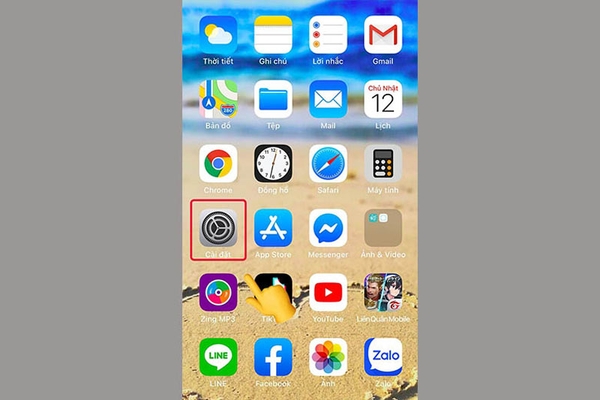This screenshot has width=600, height=400.
Task: Launch Lời nhắc reminders
Action: click(x=327, y=36)
